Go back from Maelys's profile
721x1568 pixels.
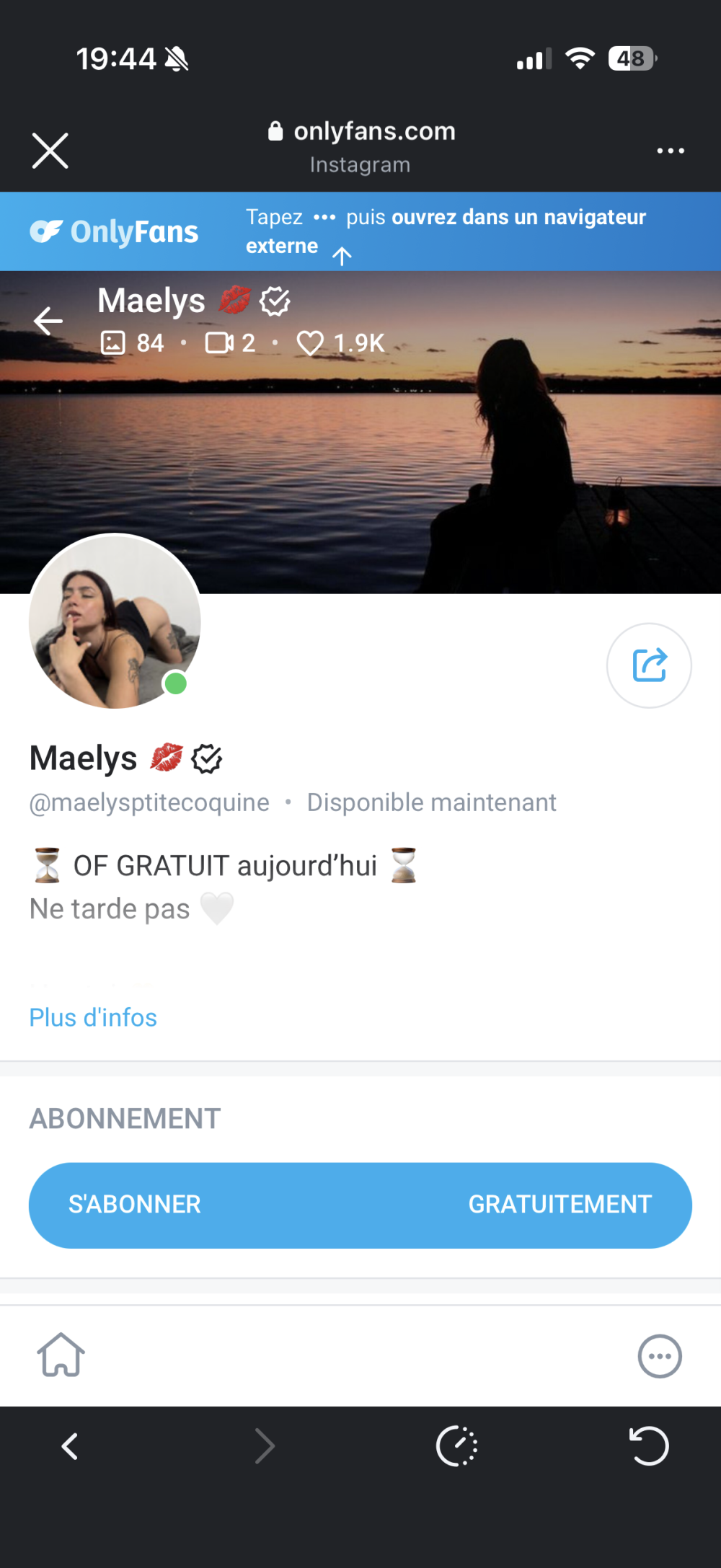pyautogui.click(x=48, y=322)
